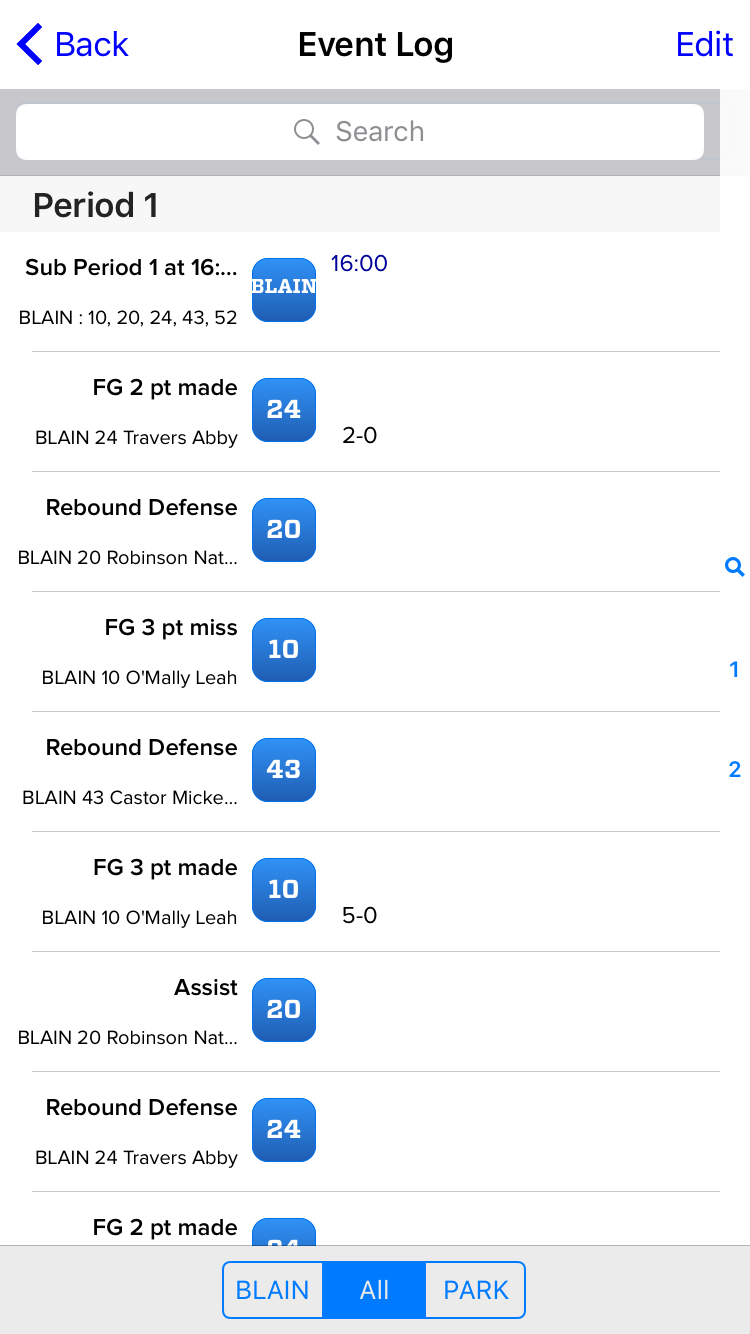The width and height of the screenshot is (750, 1334).
Task: Select the Assist event by Robinson
Action: pos(360,1011)
